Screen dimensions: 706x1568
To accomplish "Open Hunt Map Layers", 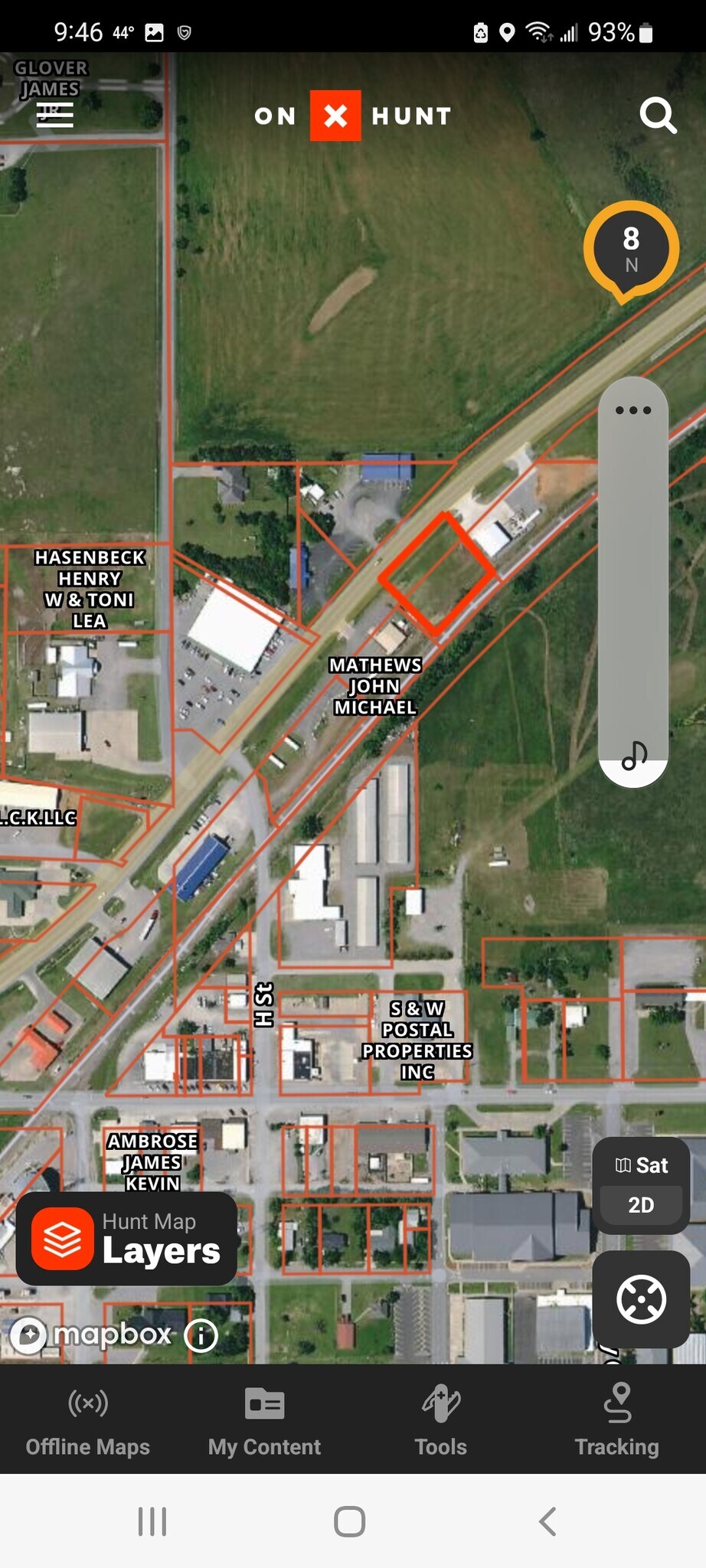I will [126, 1238].
